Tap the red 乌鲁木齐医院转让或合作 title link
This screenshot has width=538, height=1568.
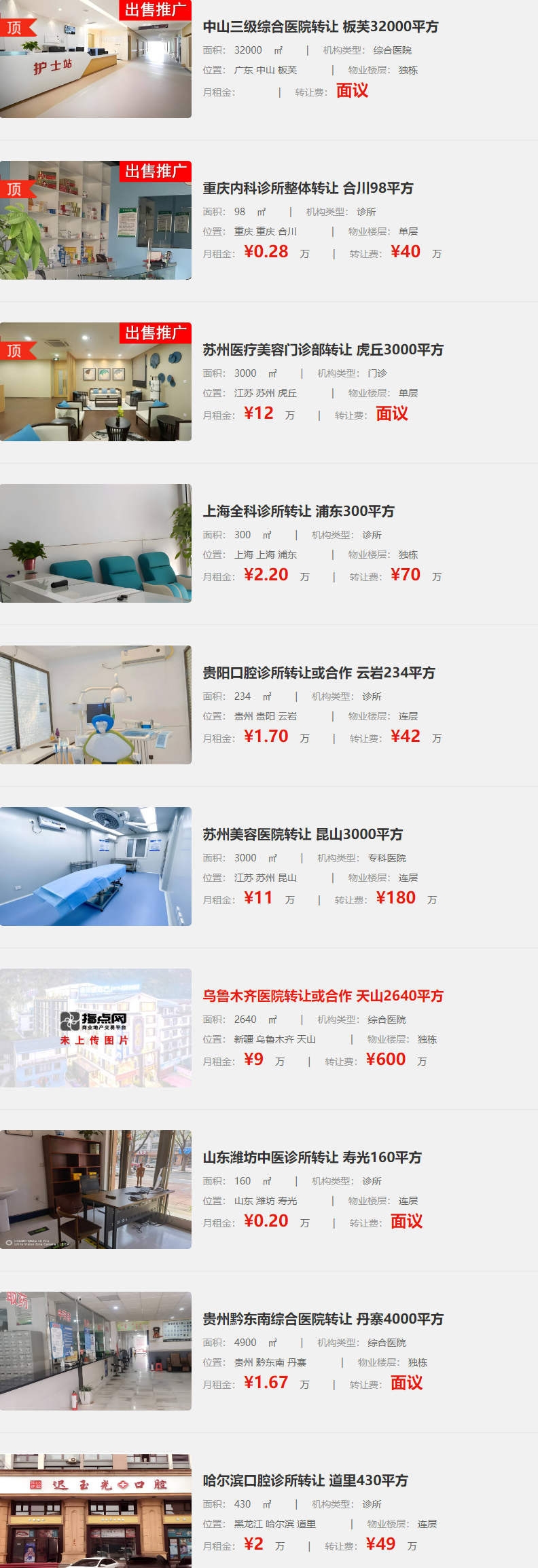(x=323, y=996)
